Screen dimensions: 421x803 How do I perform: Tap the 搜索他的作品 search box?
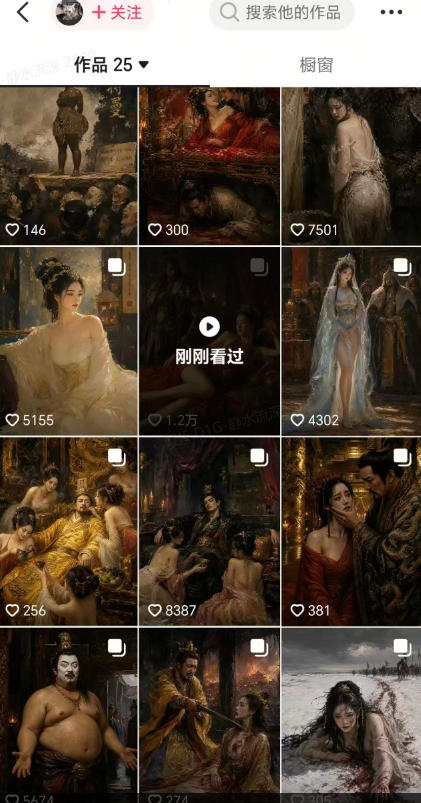point(282,12)
